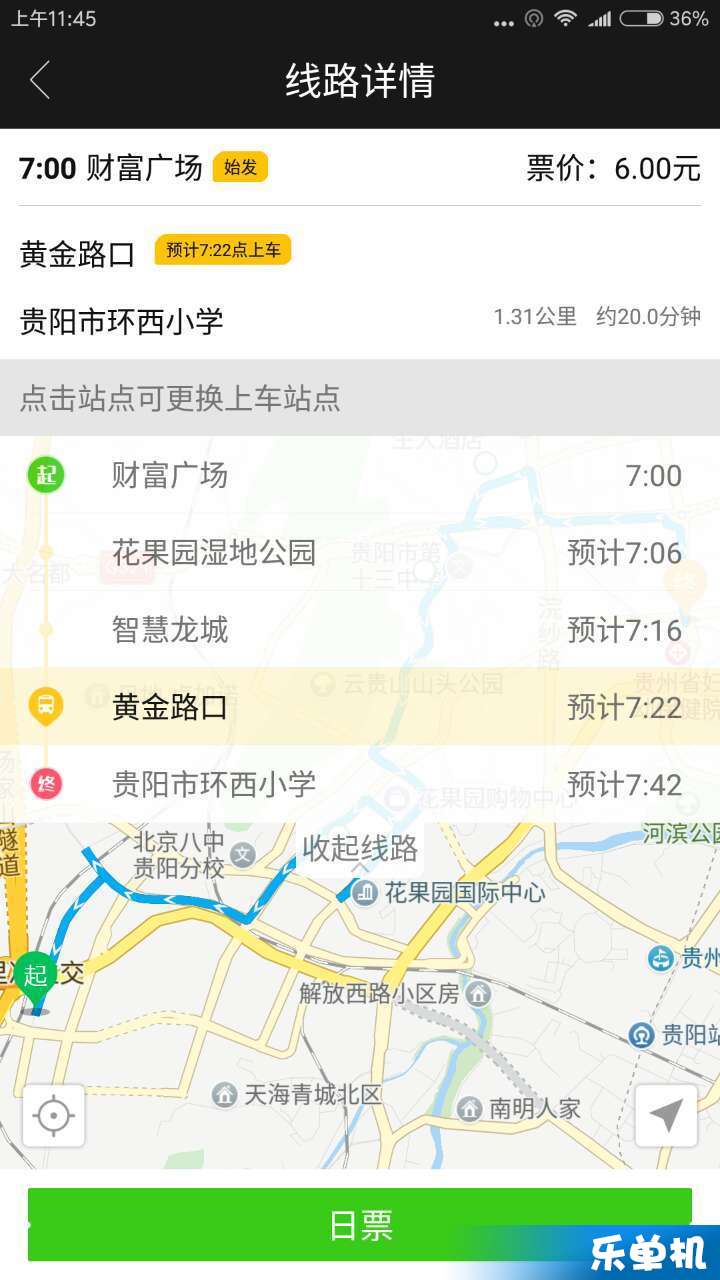Buy a 日票 day ticket

(360, 1224)
